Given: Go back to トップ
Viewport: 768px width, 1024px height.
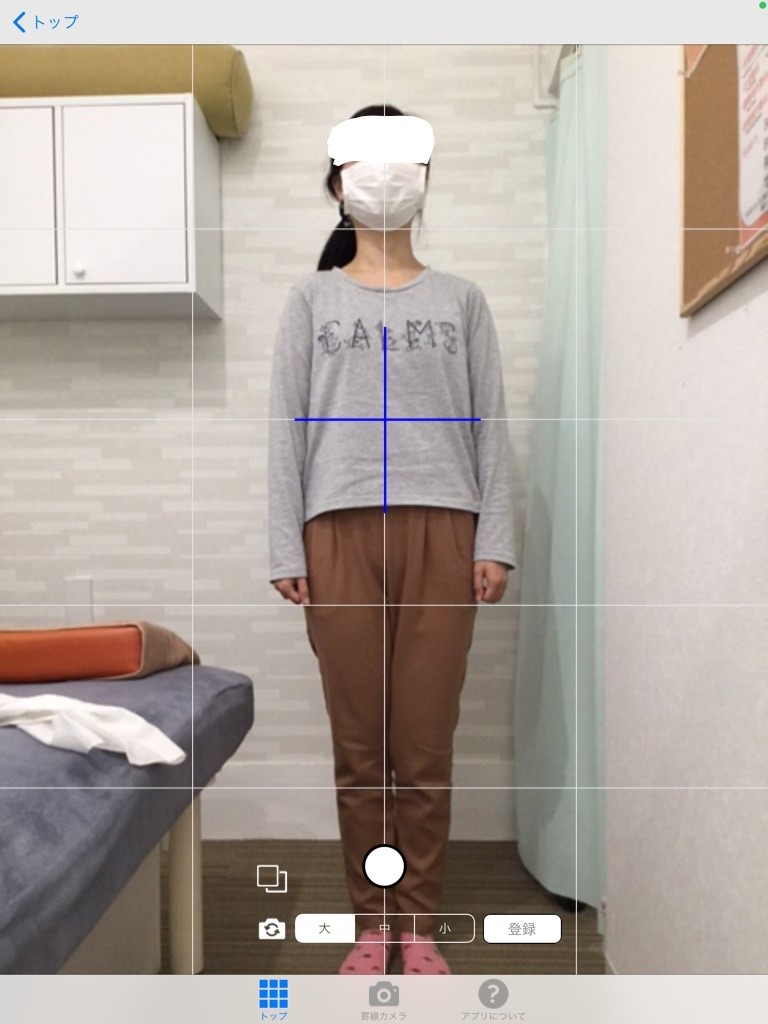Looking at the screenshot, I should click(45, 22).
